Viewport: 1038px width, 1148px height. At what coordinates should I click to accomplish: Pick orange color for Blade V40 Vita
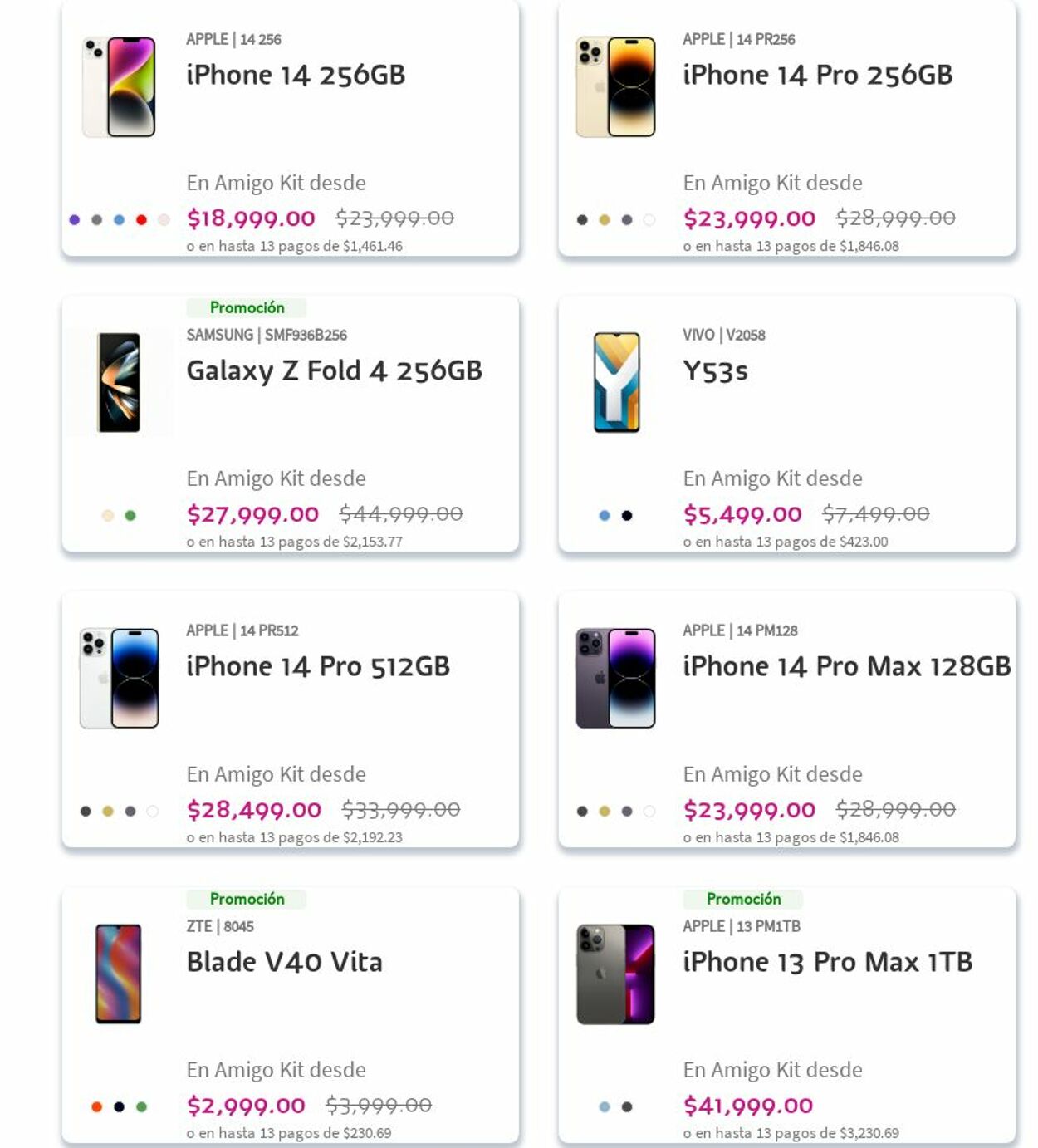pyautogui.click(x=96, y=1107)
